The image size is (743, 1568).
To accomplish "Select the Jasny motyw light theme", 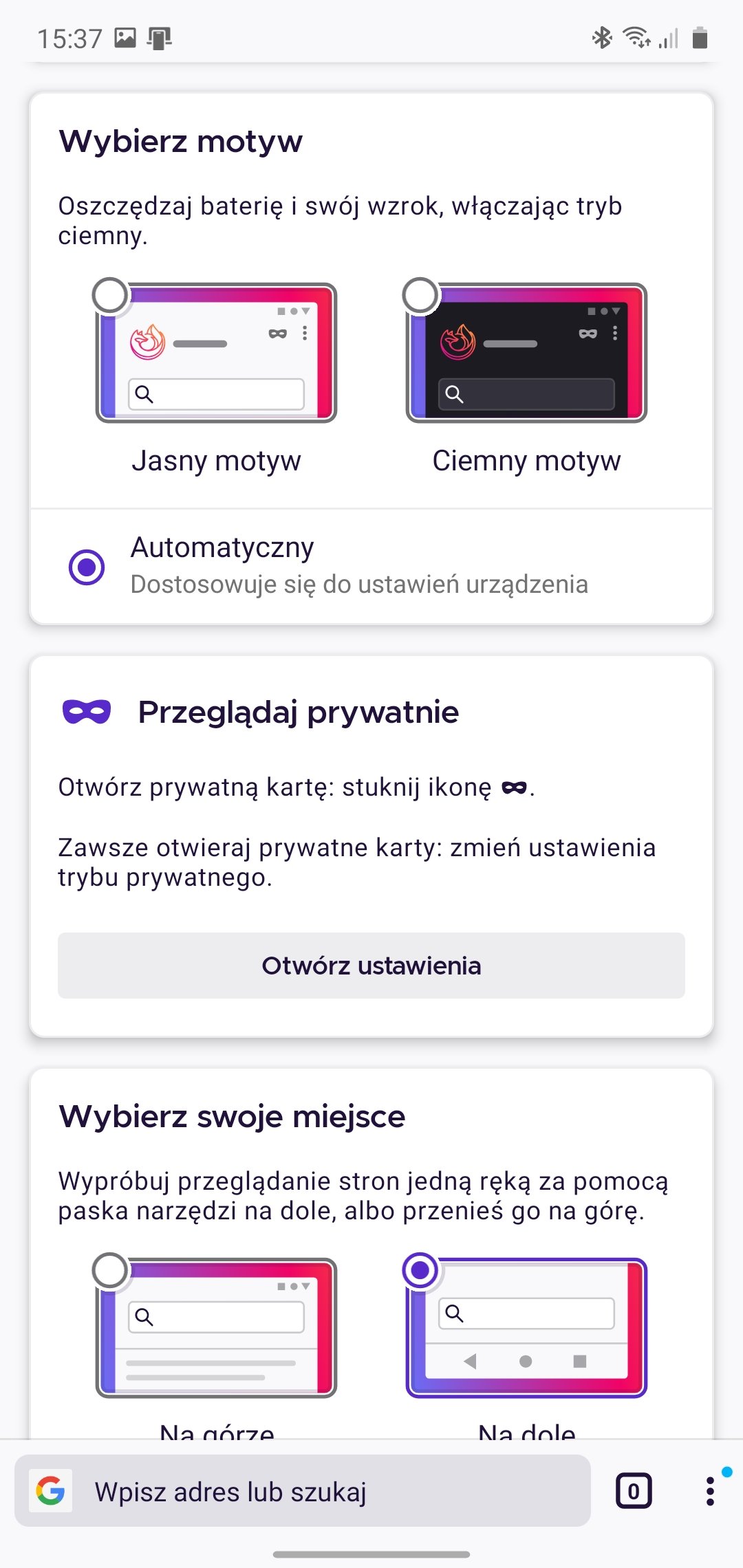I will click(x=216, y=352).
